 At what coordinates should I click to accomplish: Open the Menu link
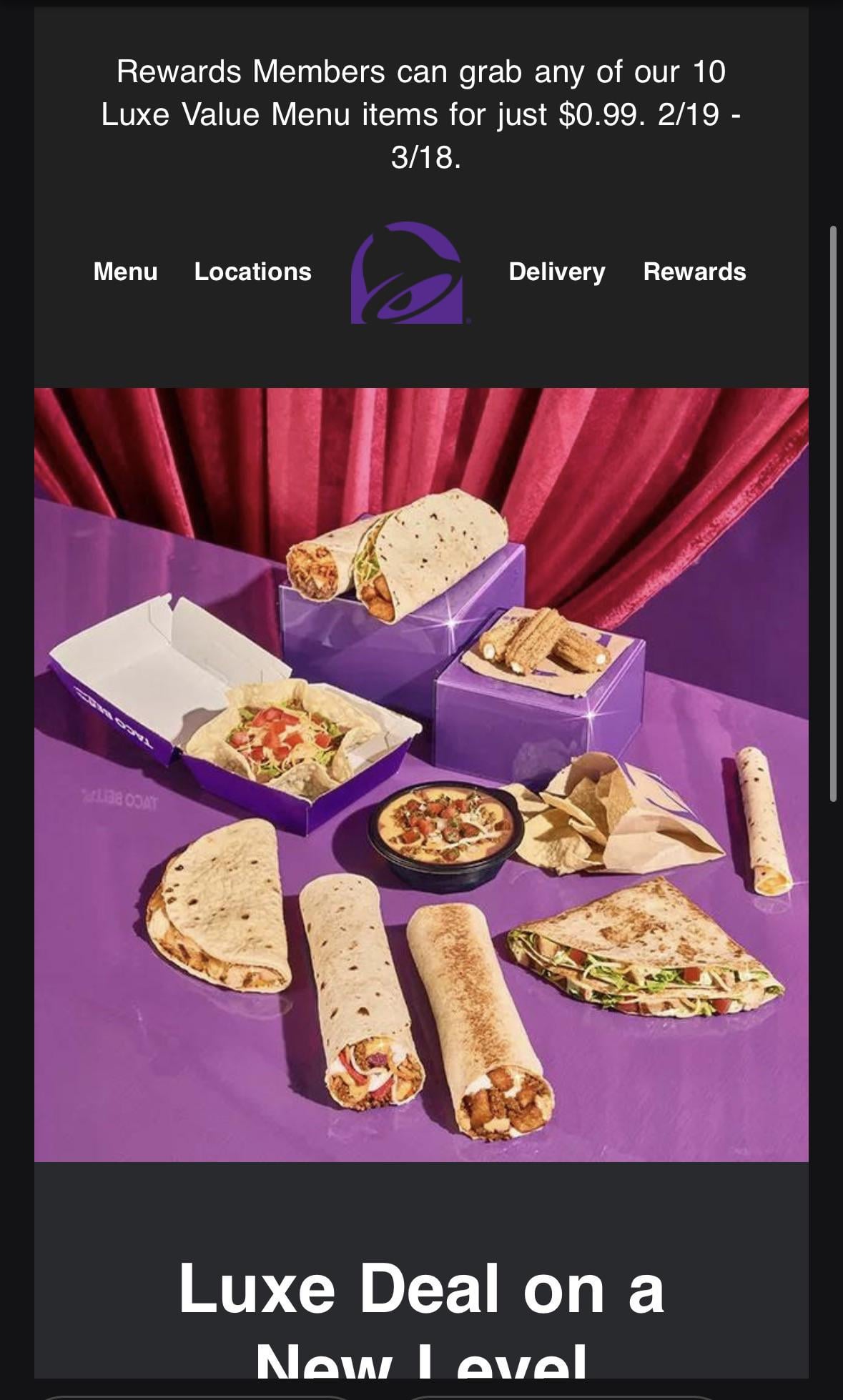click(125, 272)
